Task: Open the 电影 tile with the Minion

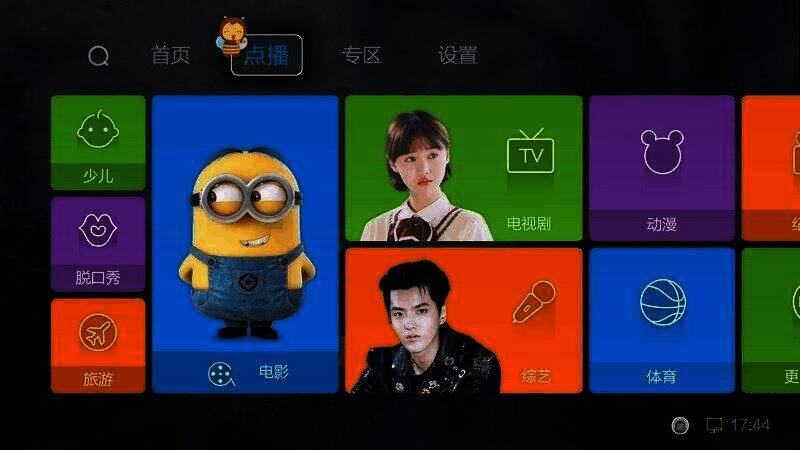Action: [245, 245]
